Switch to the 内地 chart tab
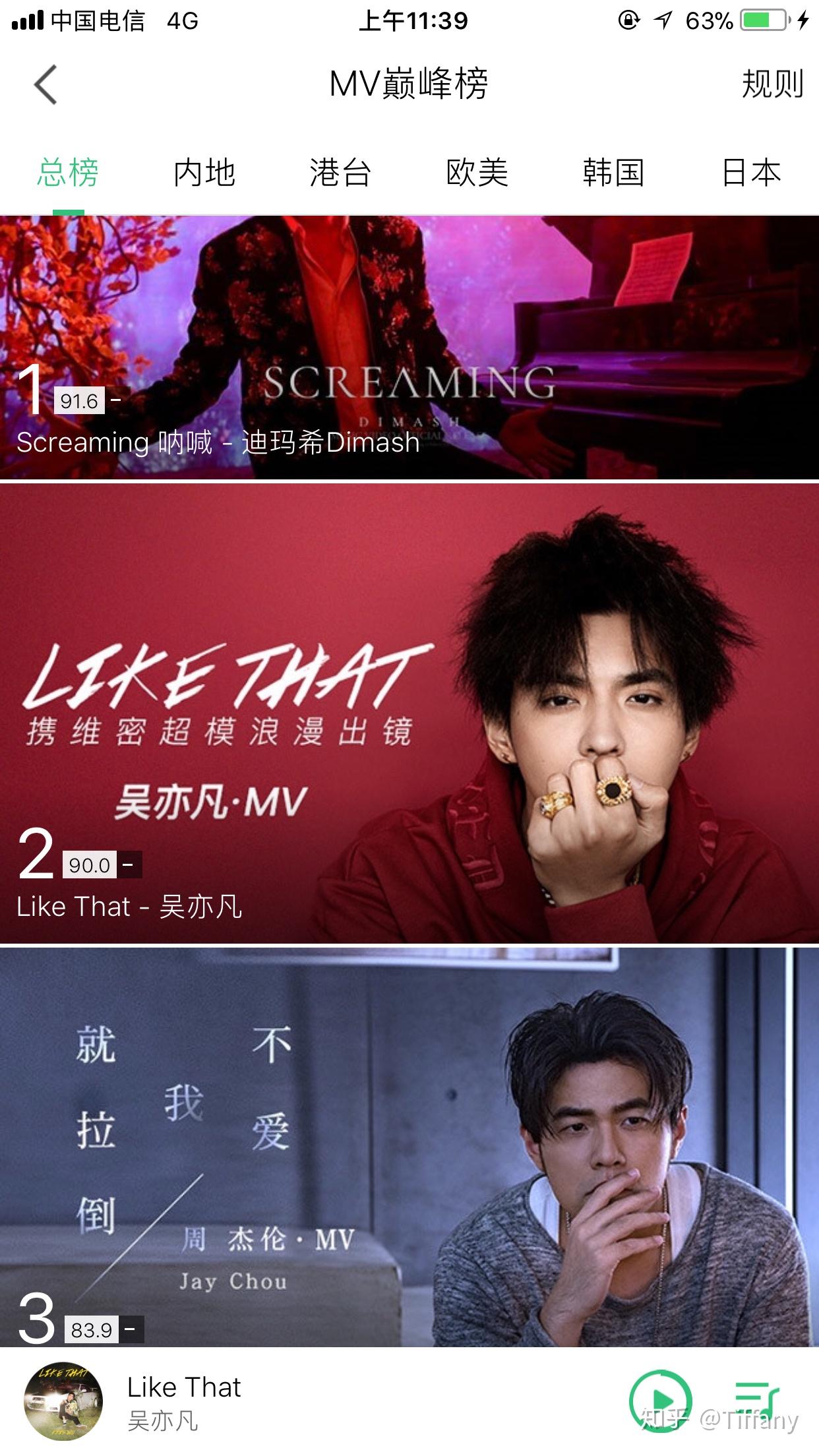Screen dimensions: 819x1456 point(204,173)
